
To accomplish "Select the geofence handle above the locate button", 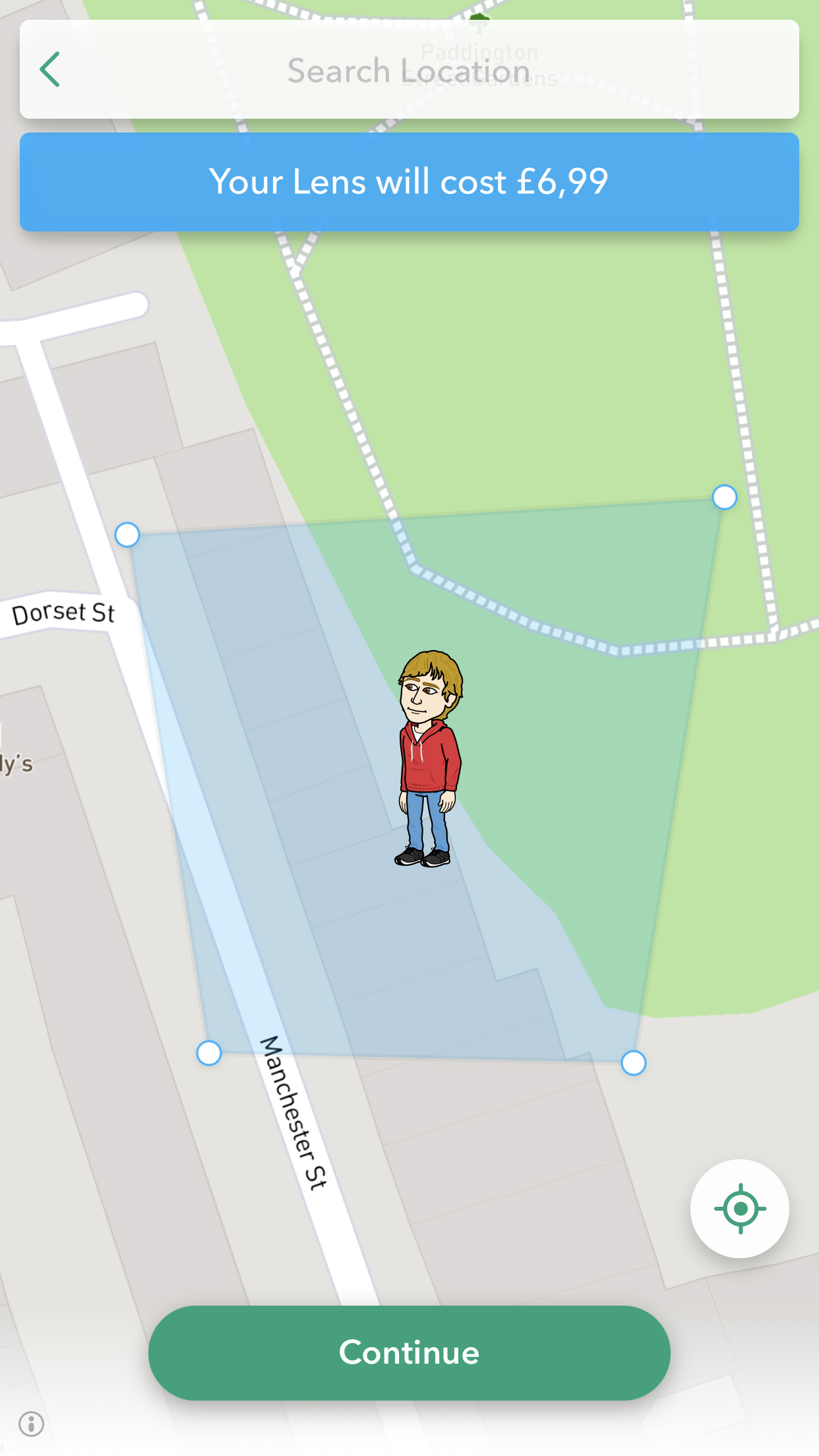I will 634,1063.
